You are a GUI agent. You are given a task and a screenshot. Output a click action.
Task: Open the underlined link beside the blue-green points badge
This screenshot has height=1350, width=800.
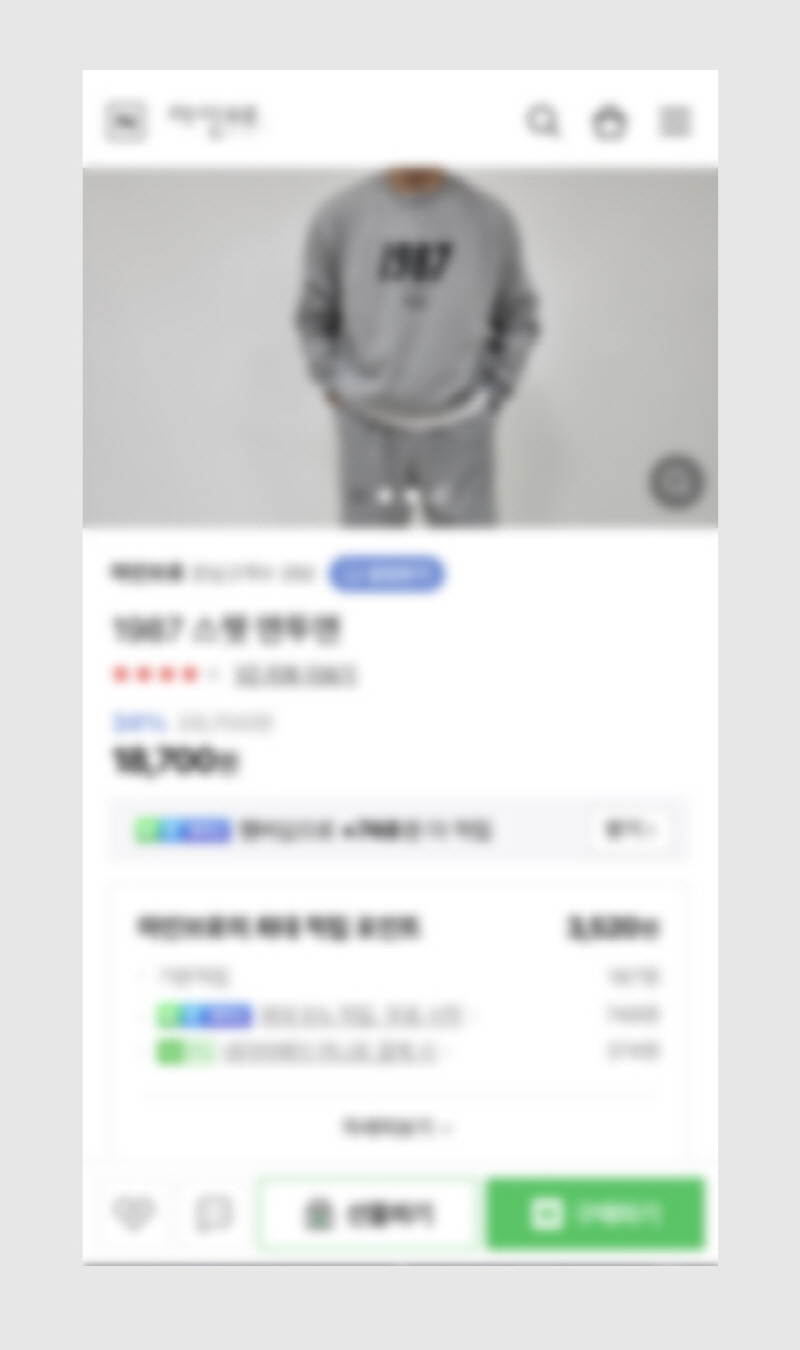pos(362,1017)
